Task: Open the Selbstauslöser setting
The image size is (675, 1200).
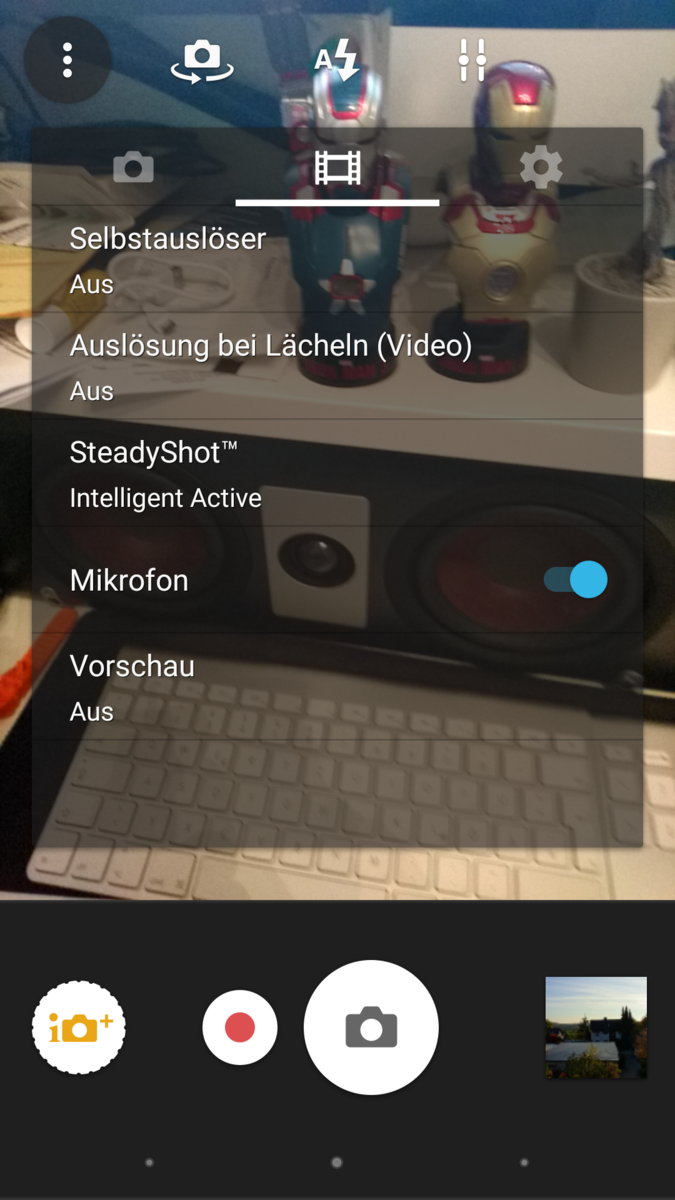Action: click(x=337, y=260)
